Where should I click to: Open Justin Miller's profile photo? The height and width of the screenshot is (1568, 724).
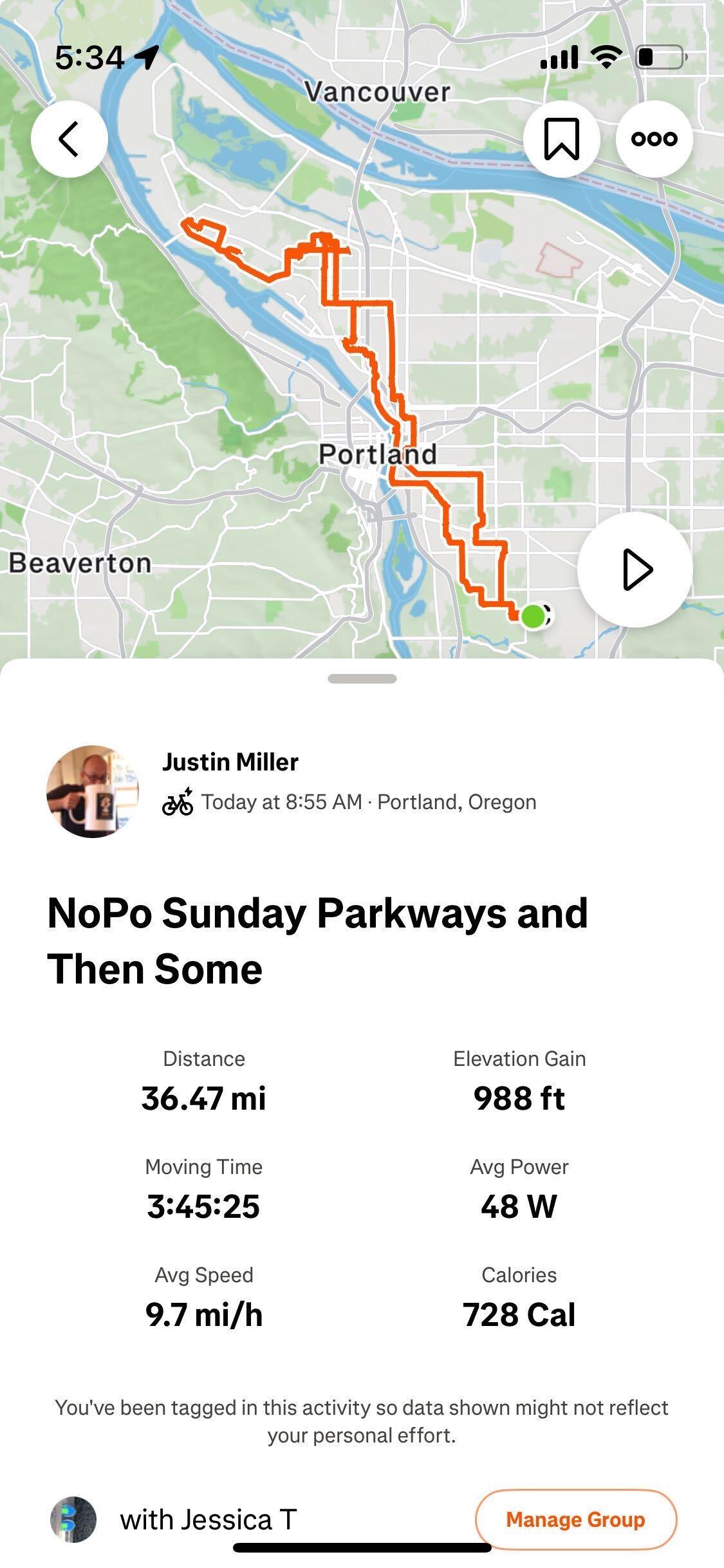(x=93, y=791)
